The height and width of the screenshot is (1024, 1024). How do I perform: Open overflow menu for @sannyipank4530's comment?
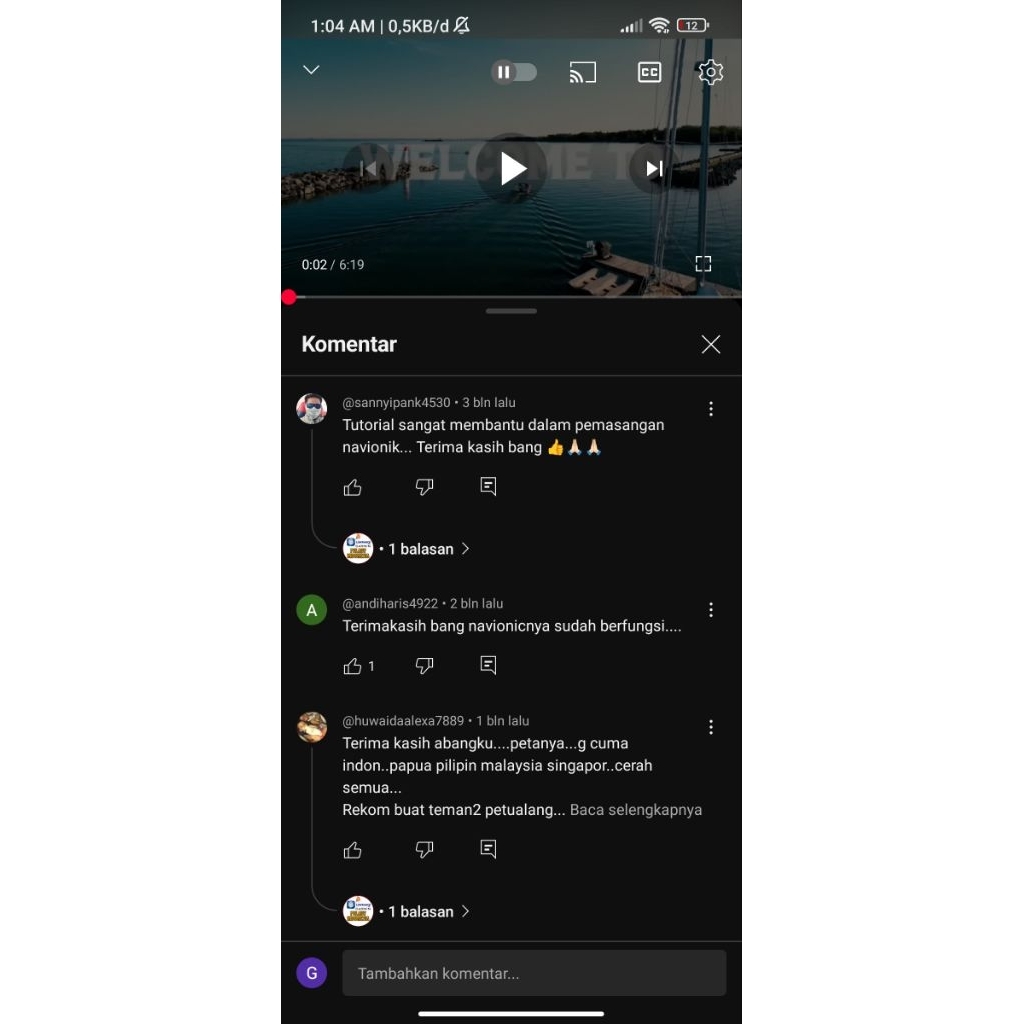click(710, 409)
